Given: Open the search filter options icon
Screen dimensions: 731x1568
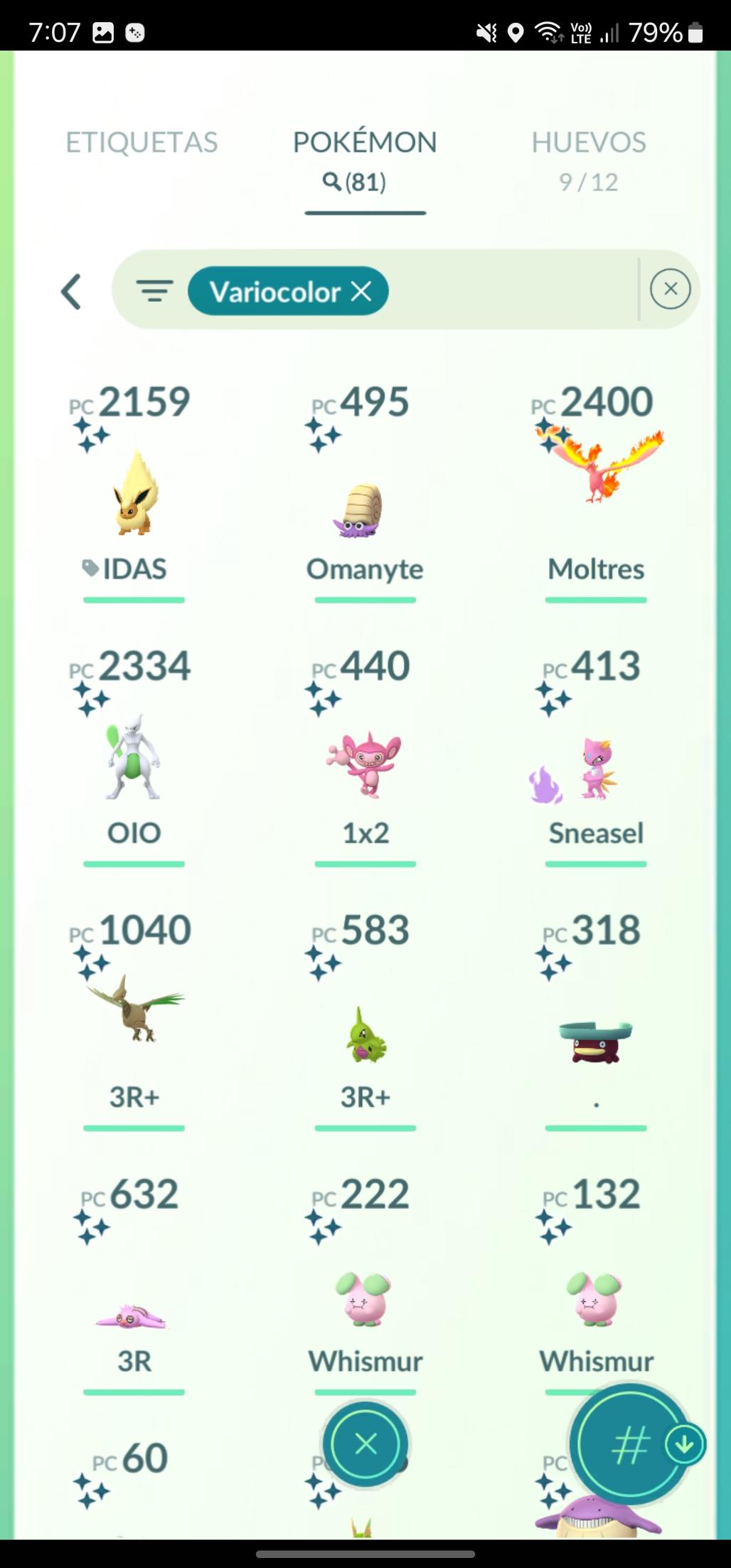Looking at the screenshot, I should tap(154, 291).
